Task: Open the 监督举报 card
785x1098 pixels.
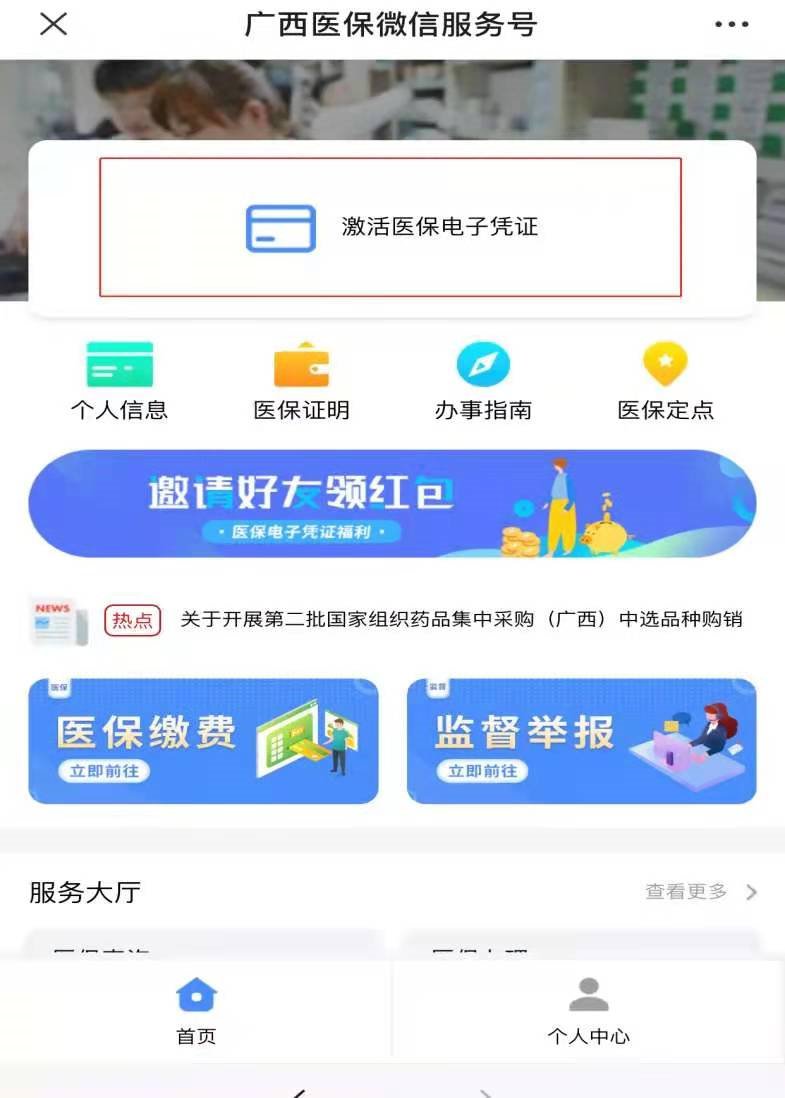Action: tap(581, 741)
